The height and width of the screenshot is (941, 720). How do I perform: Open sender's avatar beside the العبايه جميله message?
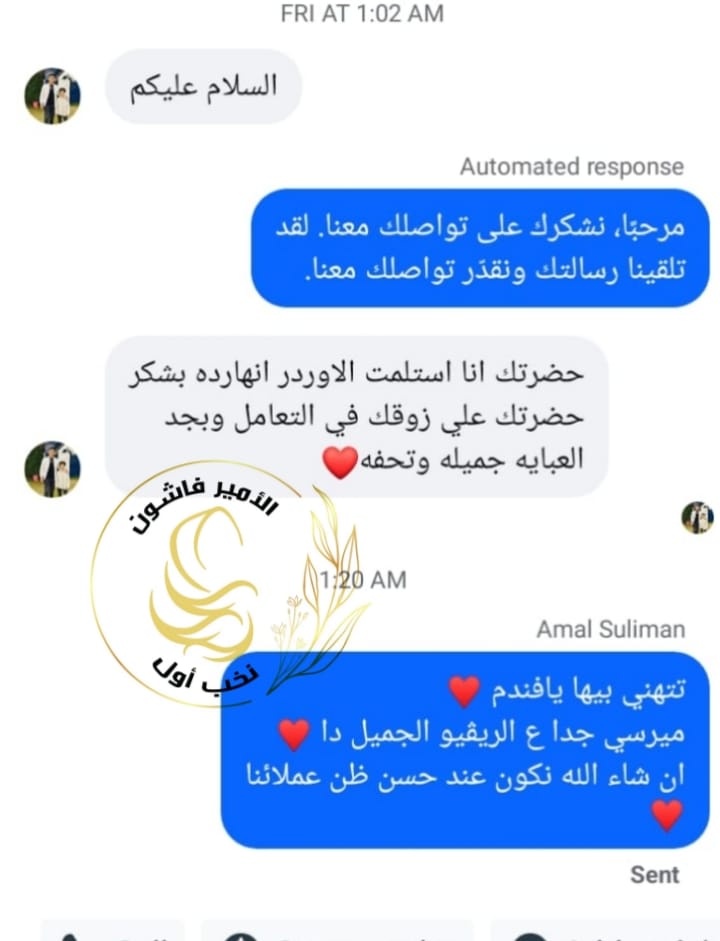point(52,469)
